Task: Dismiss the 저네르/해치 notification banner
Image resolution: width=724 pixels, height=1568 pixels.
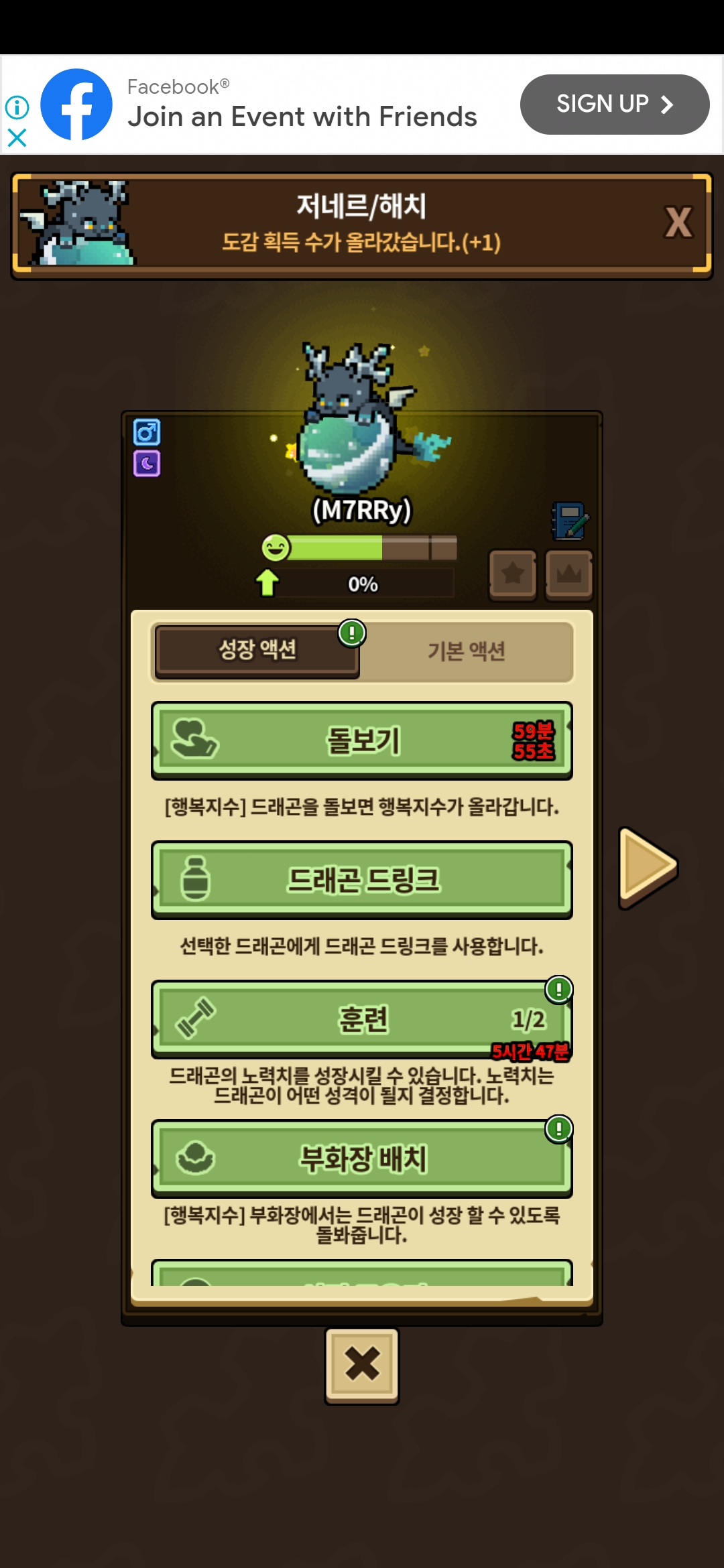Action: click(x=678, y=222)
